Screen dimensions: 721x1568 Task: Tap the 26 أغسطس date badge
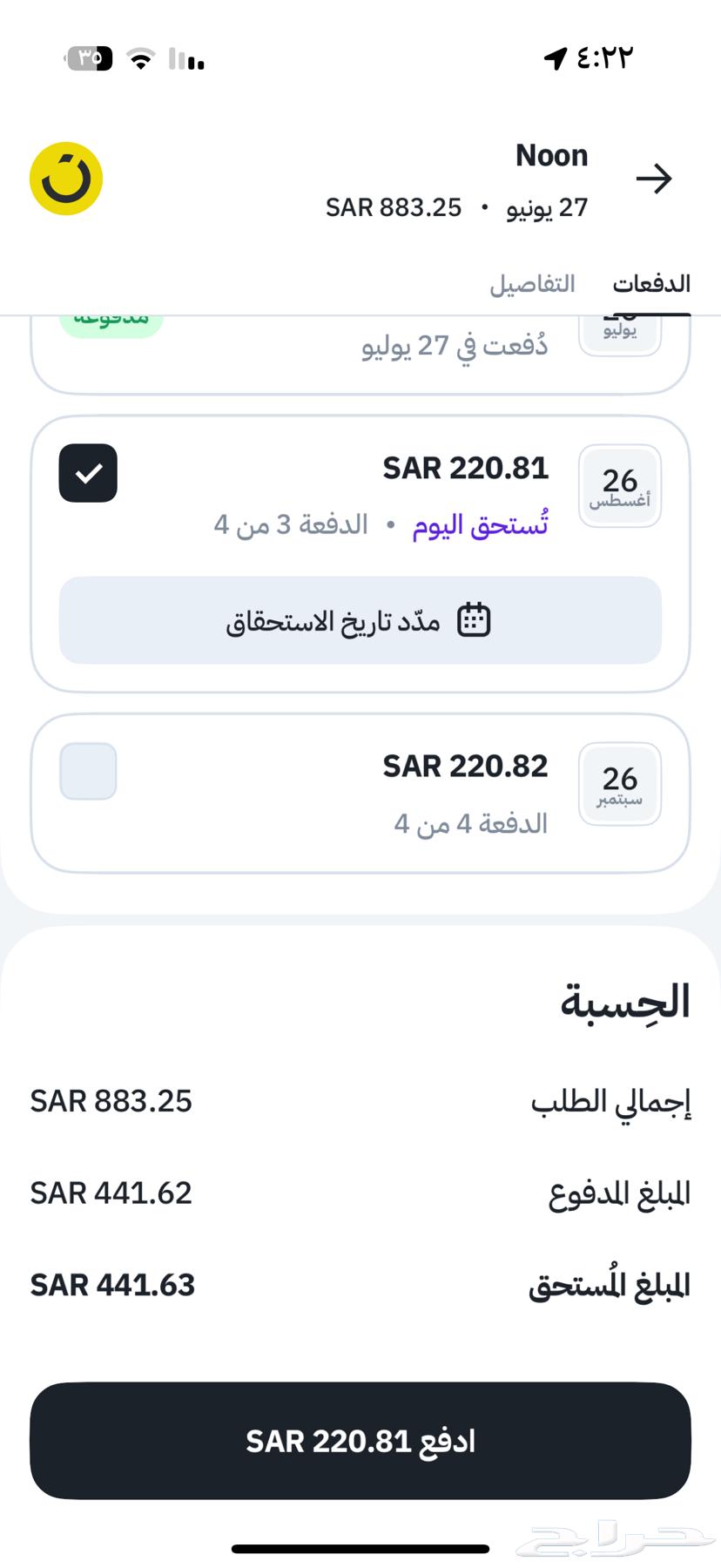619,486
